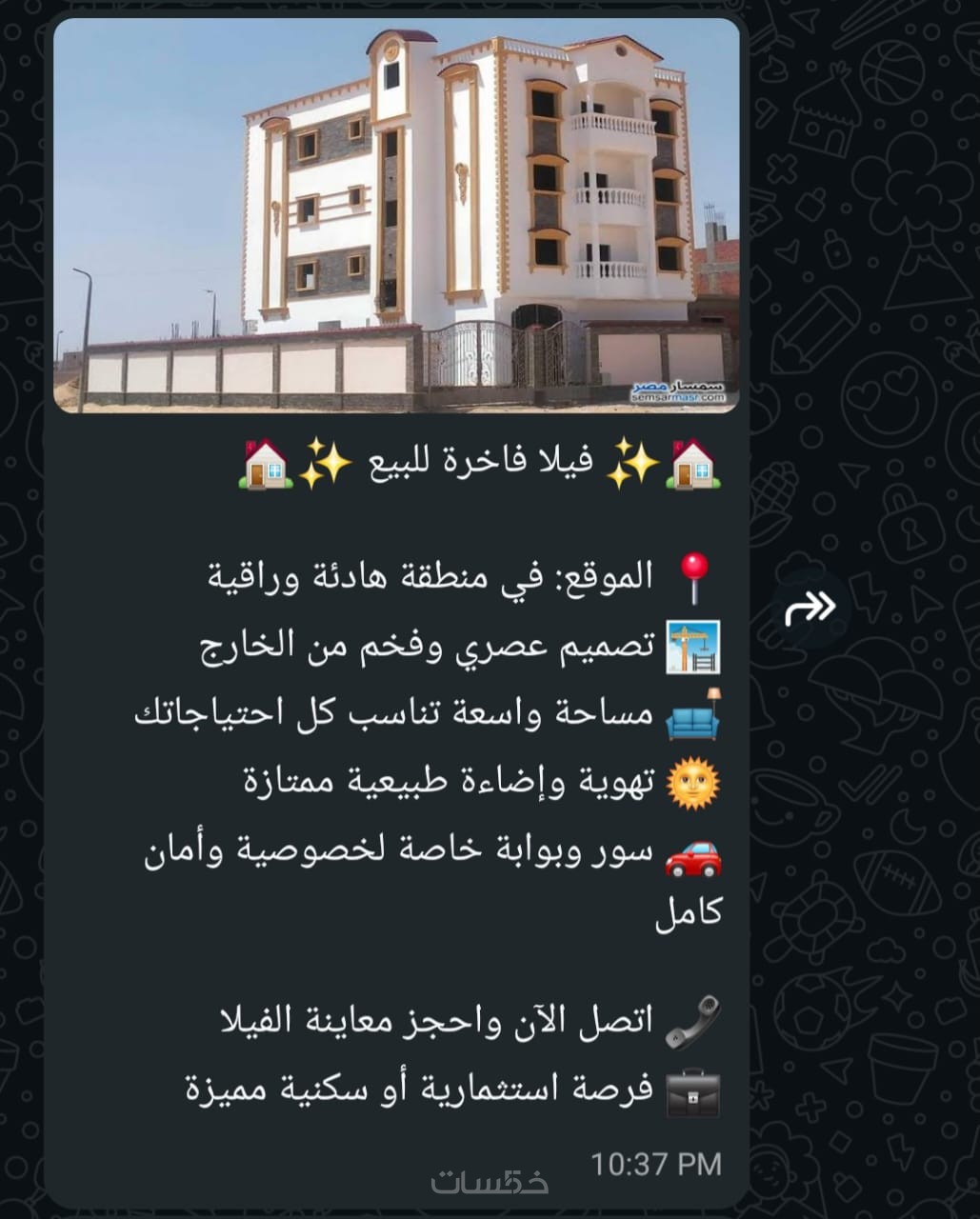Forward the villa sale message
This screenshot has width=980, height=1219.
coord(810,607)
